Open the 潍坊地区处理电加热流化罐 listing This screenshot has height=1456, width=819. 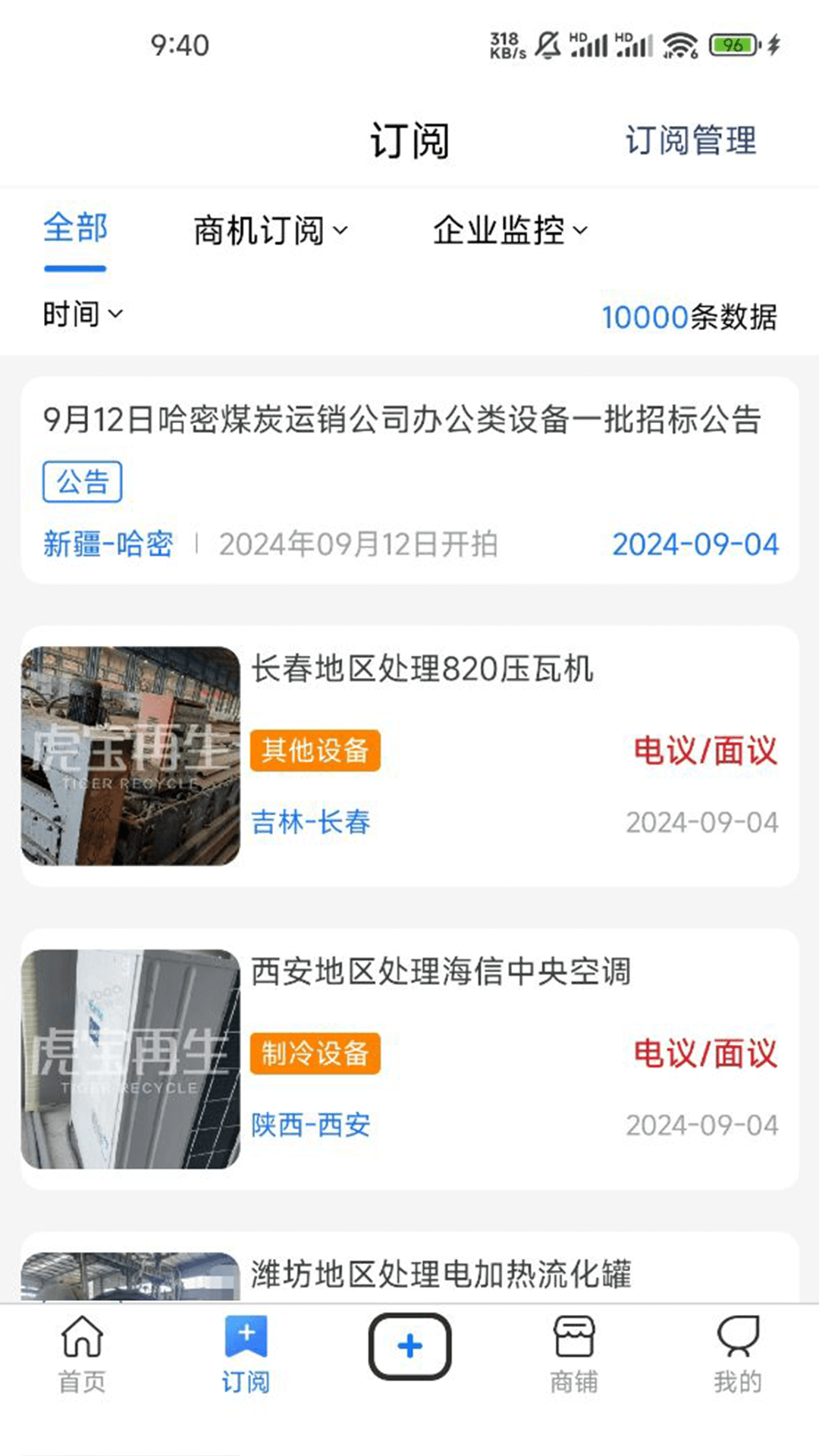440,1274
